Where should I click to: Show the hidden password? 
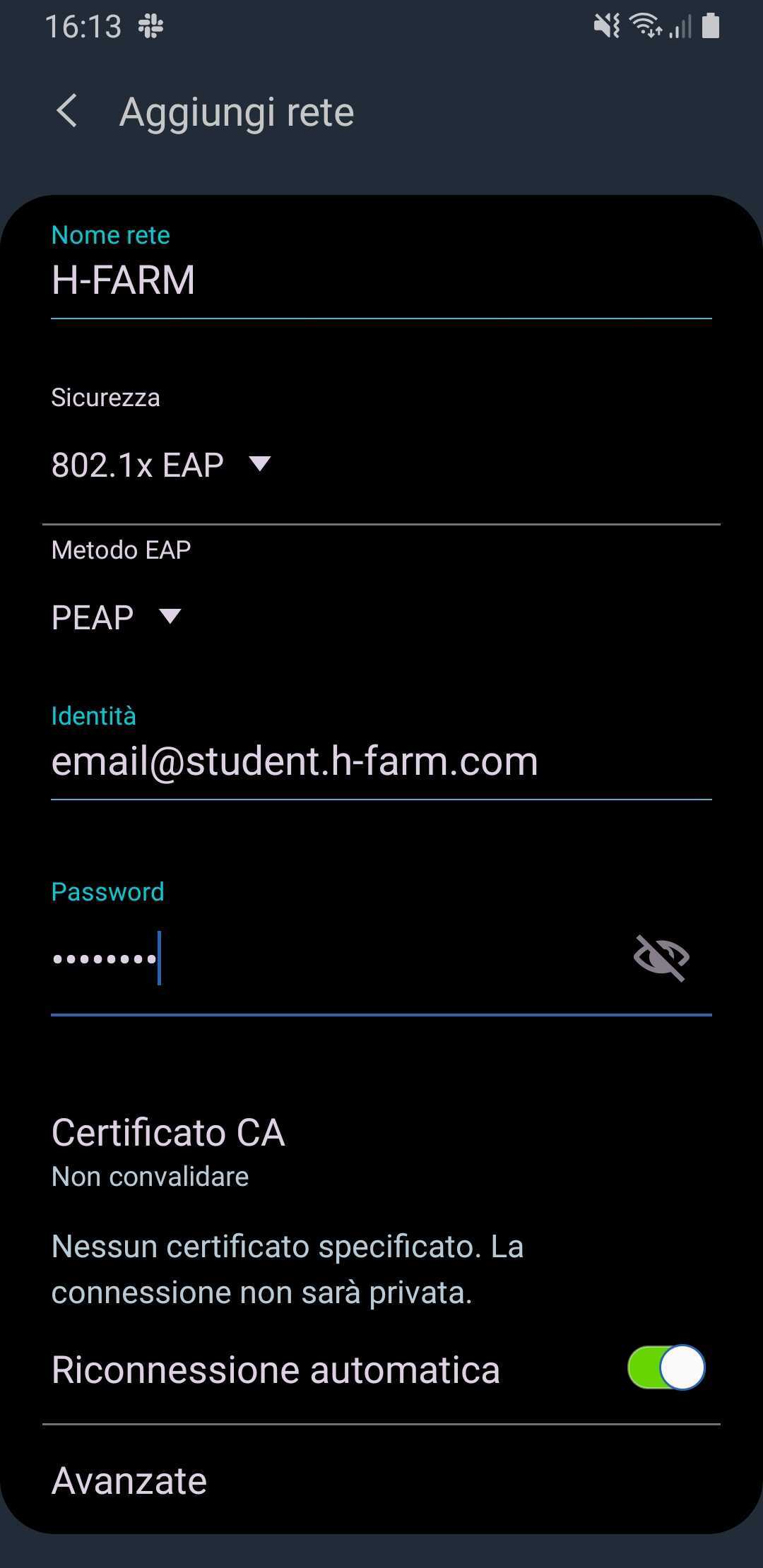(x=661, y=958)
